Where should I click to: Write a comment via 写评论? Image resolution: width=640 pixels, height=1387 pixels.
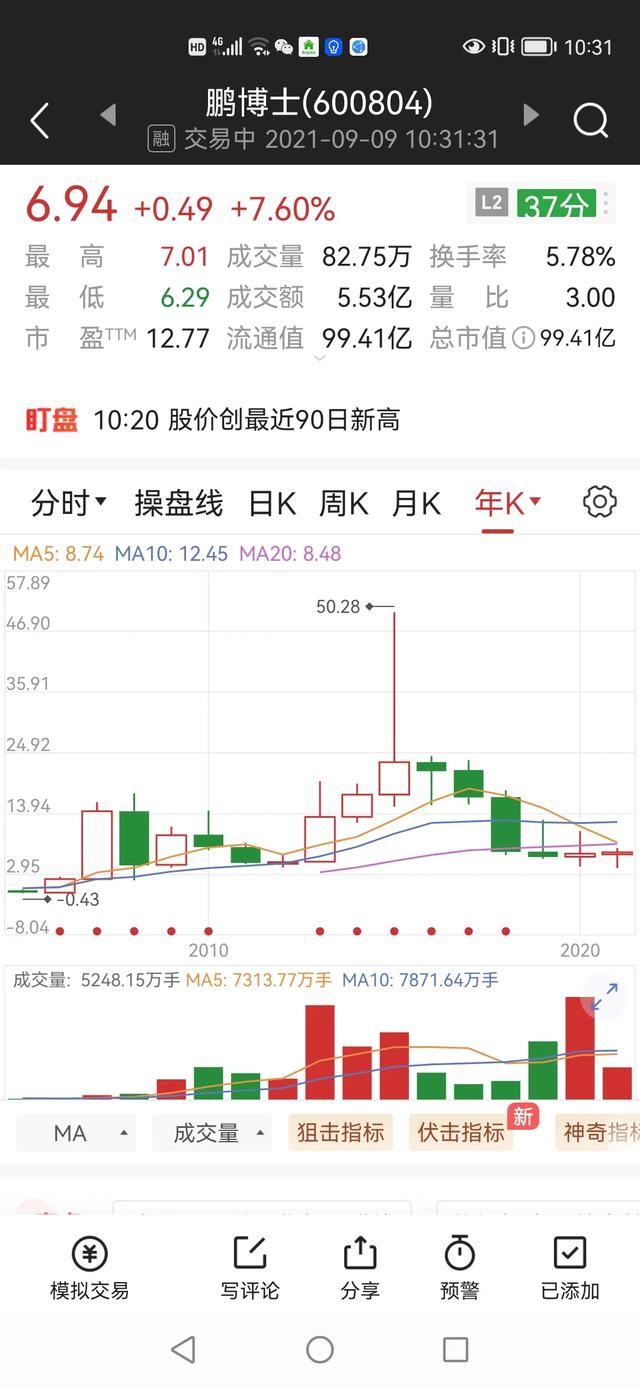point(249,1266)
